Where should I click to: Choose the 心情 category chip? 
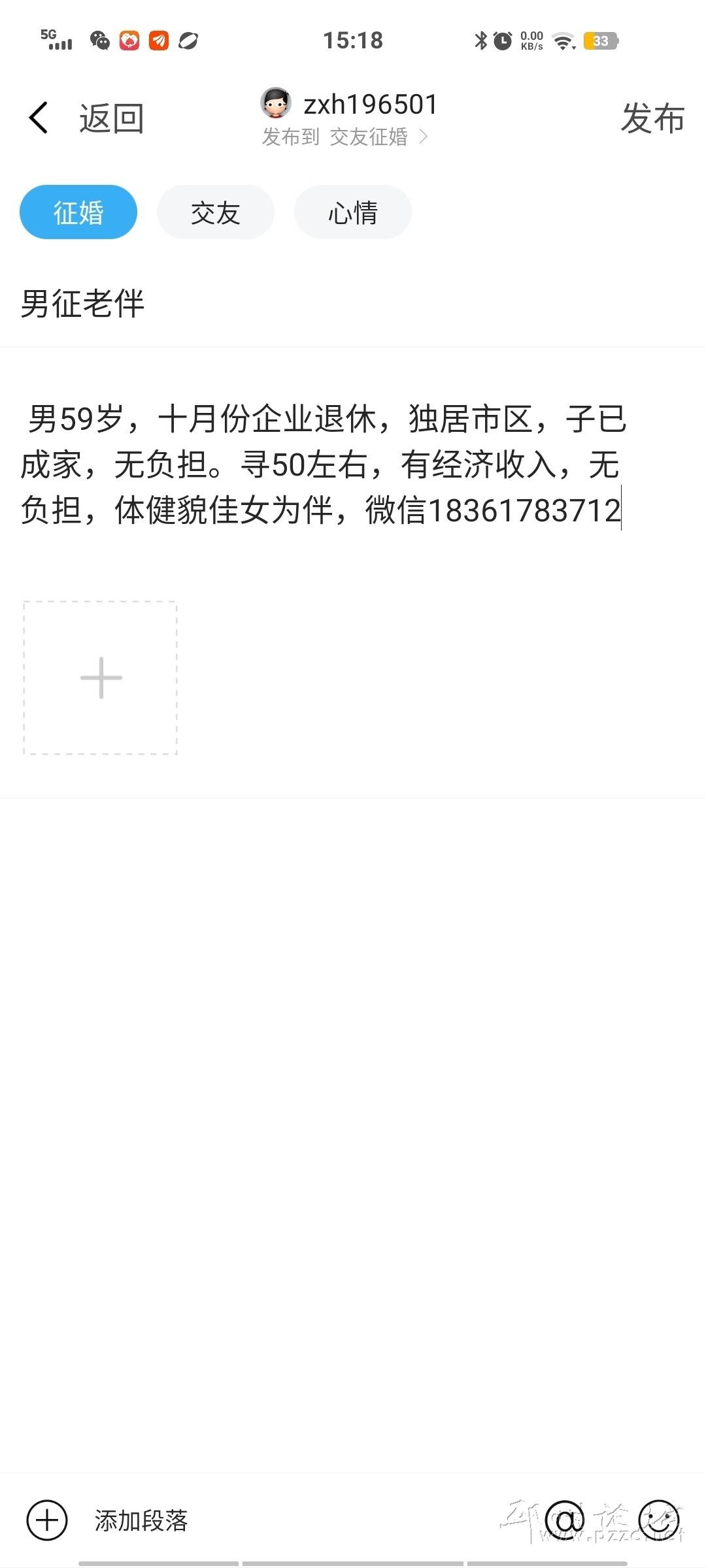point(353,212)
